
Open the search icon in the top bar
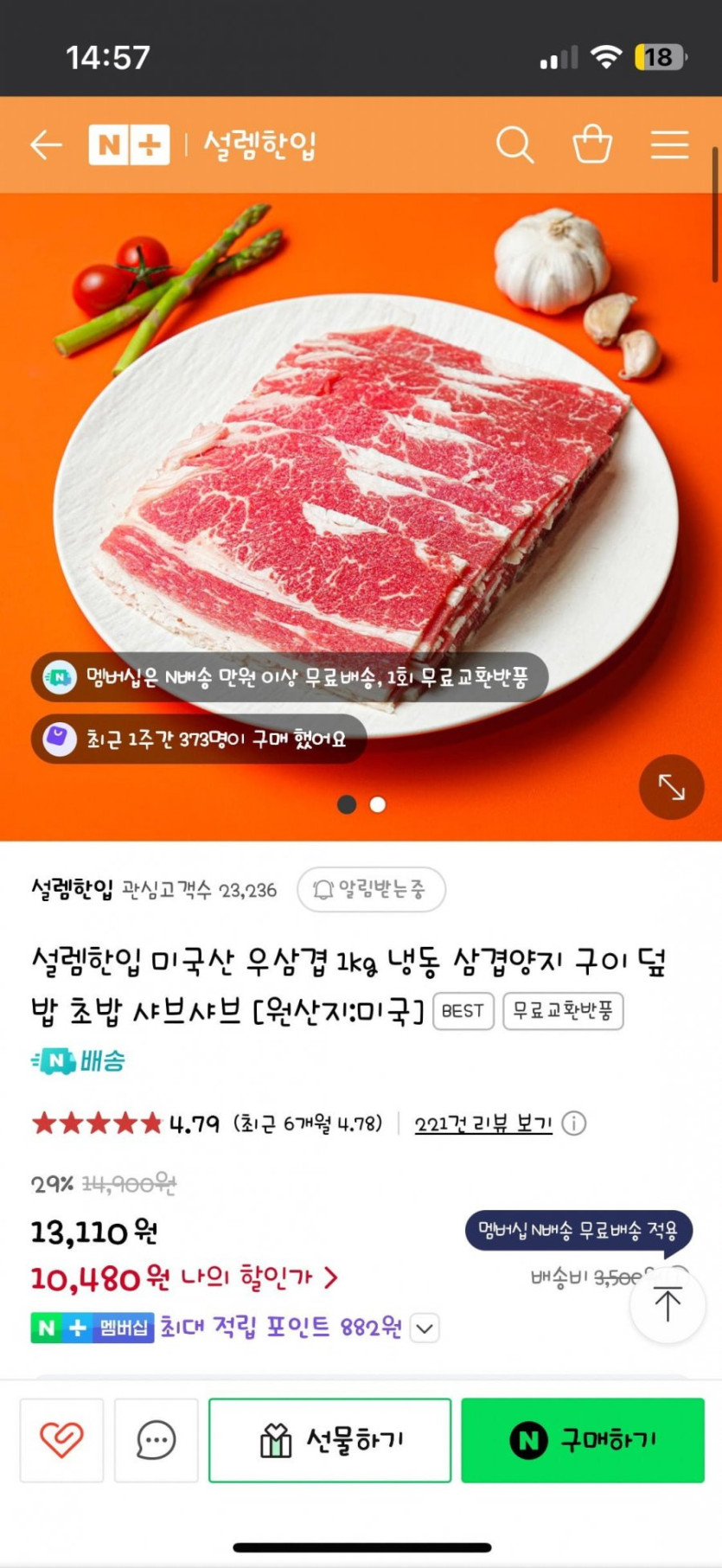(x=515, y=145)
